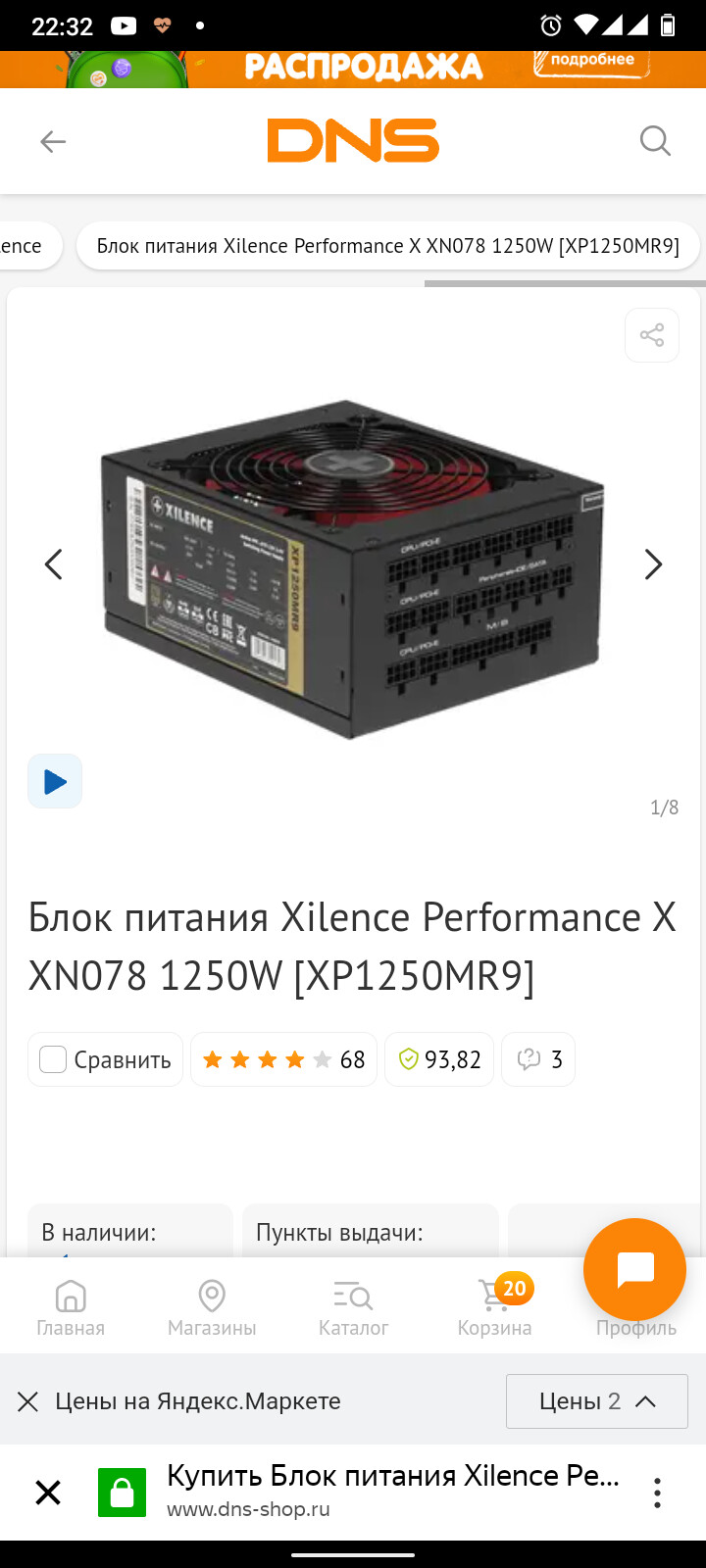Expand the Цены 2 dropdown
The width and height of the screenshot is (706, 1568).
[597, 1401]
